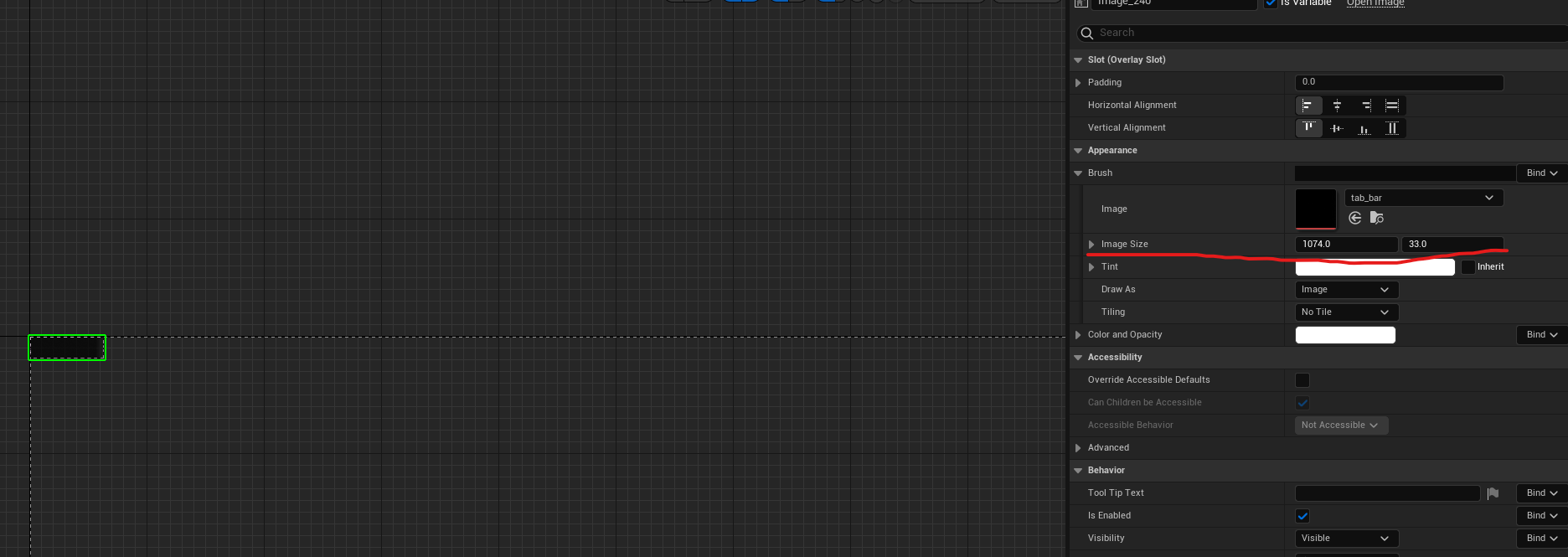
Task: Select fill horizontal alignment
Action: (1392, 106)
